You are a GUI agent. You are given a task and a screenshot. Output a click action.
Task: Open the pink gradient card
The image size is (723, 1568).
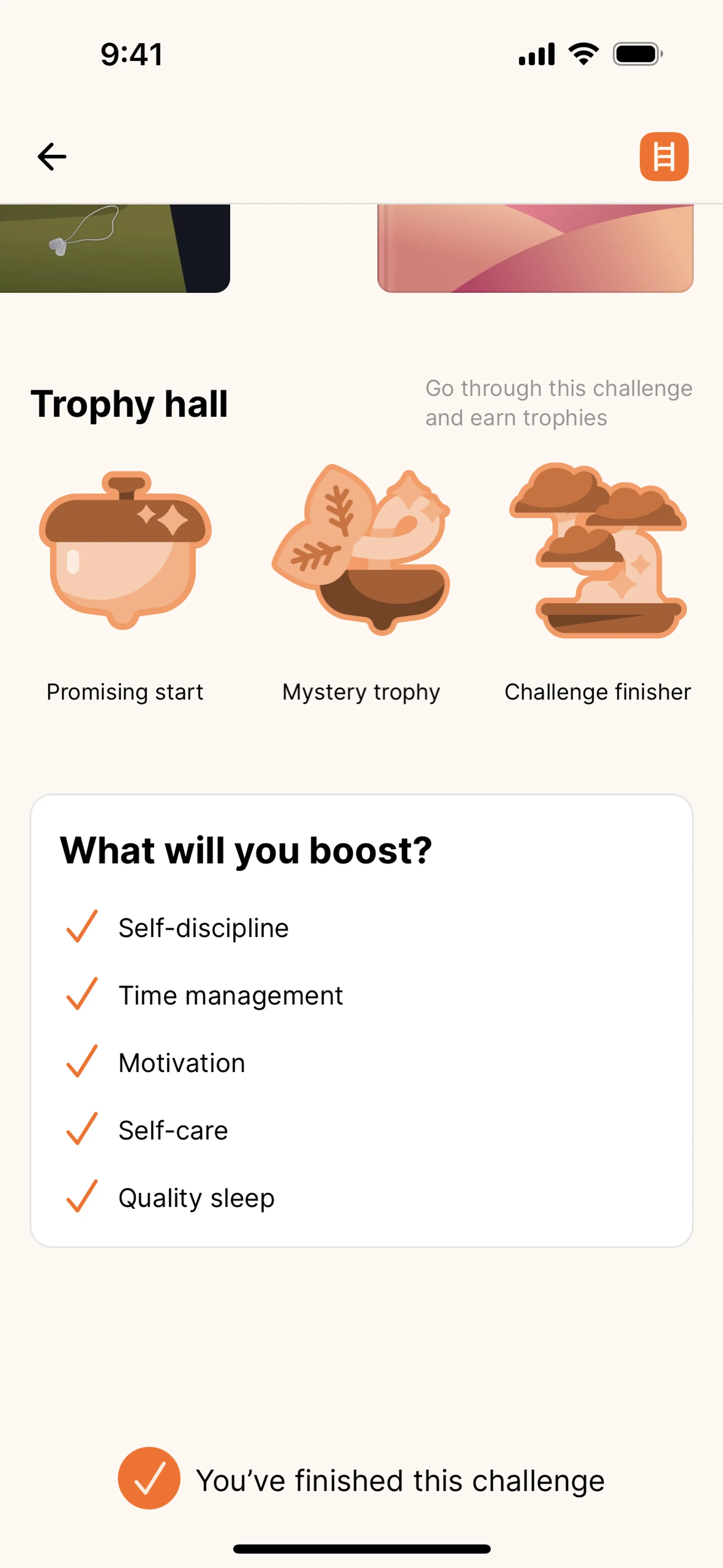(x=535, y=248)
